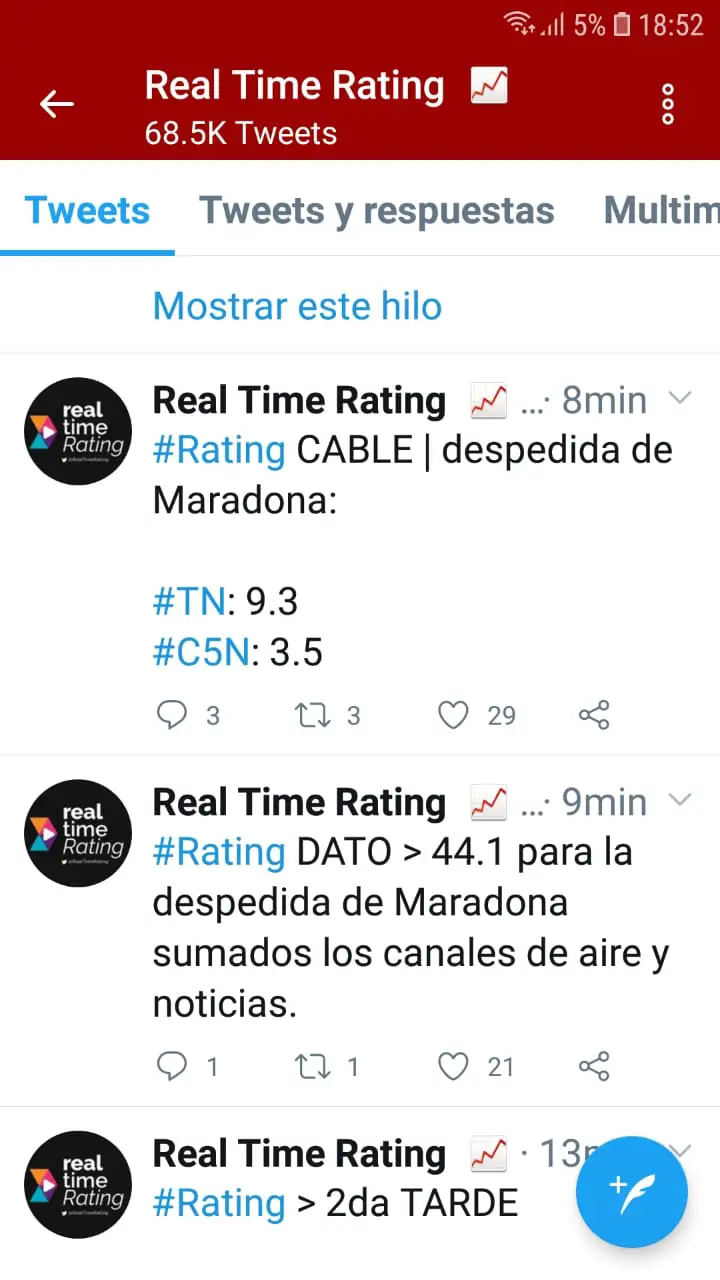Reply to the DATO 44.1 tweet

click(173, 1067)
